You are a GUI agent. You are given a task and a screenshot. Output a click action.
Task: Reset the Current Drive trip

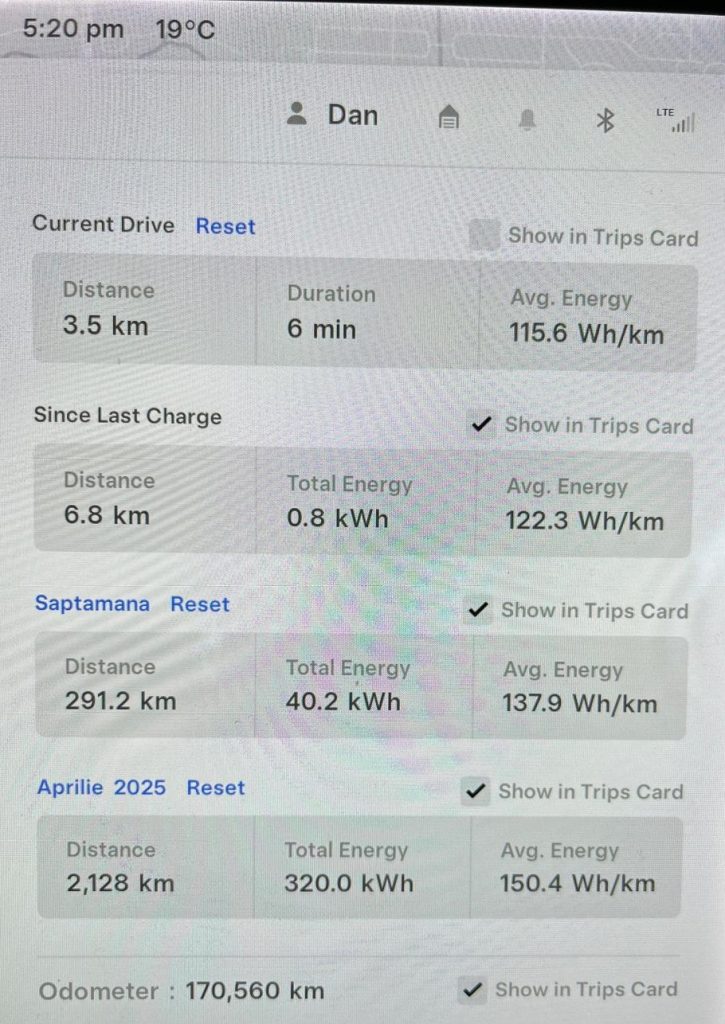[225, 226]
